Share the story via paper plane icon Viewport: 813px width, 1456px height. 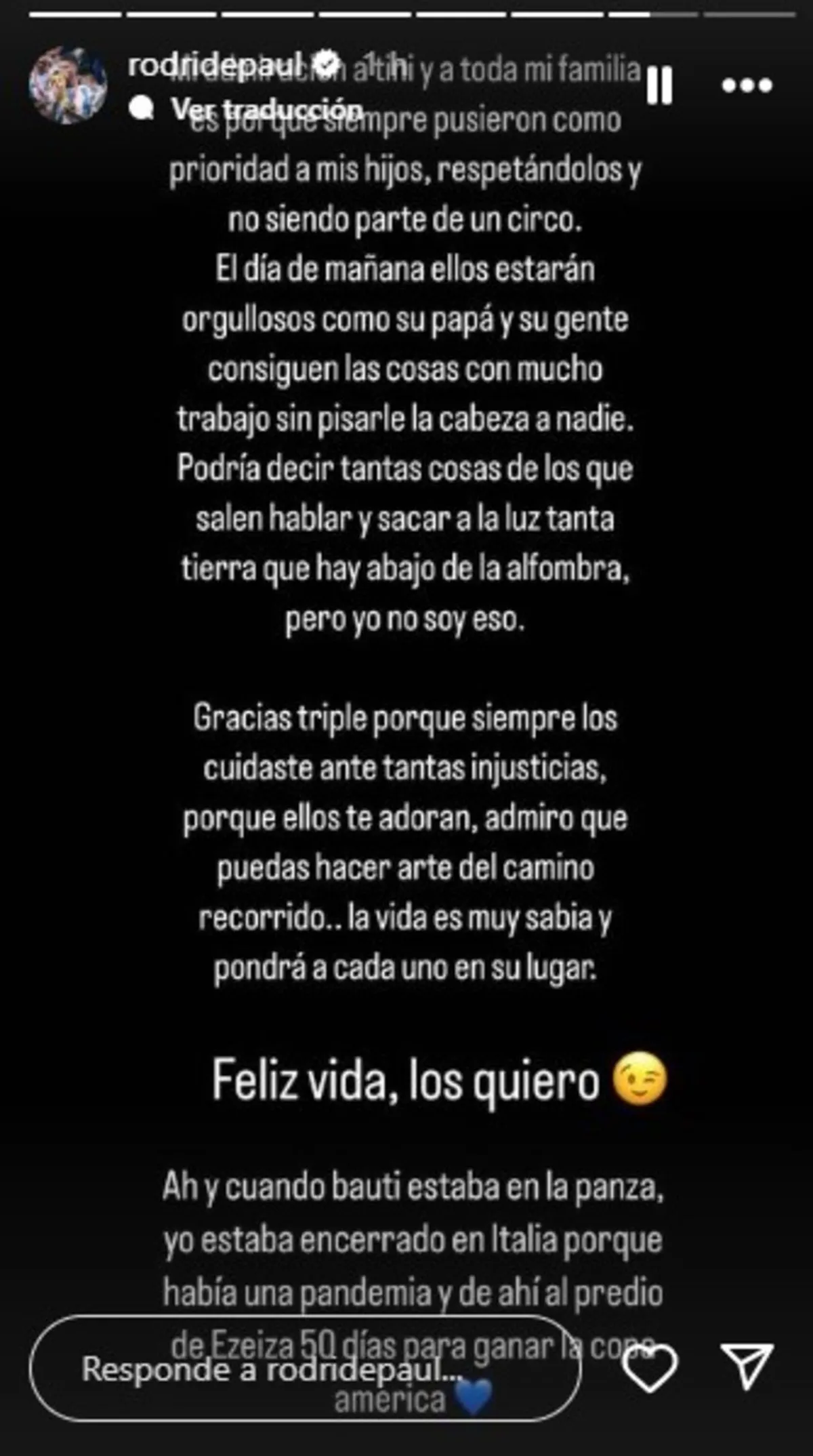747,1367
